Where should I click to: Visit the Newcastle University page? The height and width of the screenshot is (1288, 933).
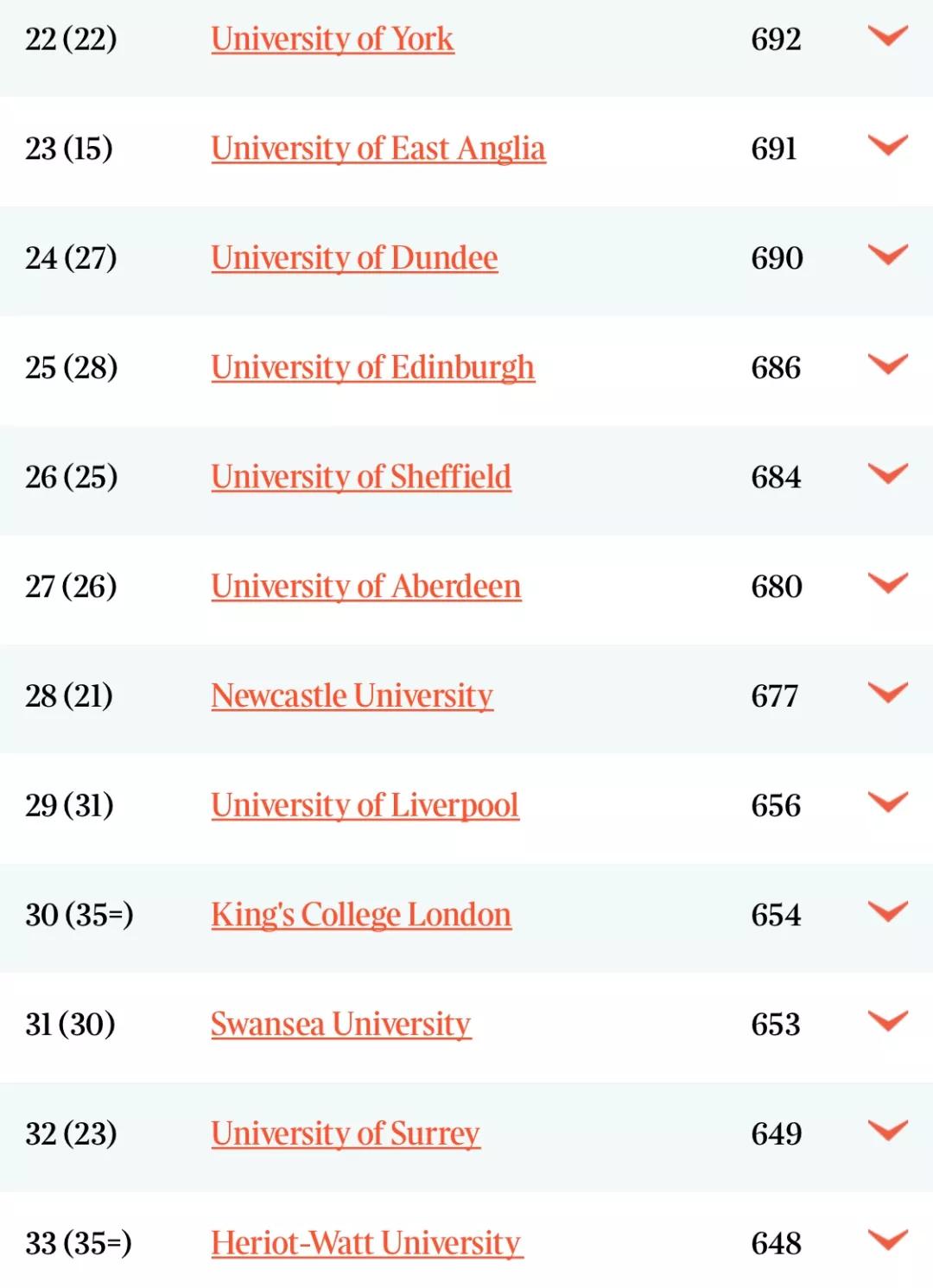pos(352,695)
